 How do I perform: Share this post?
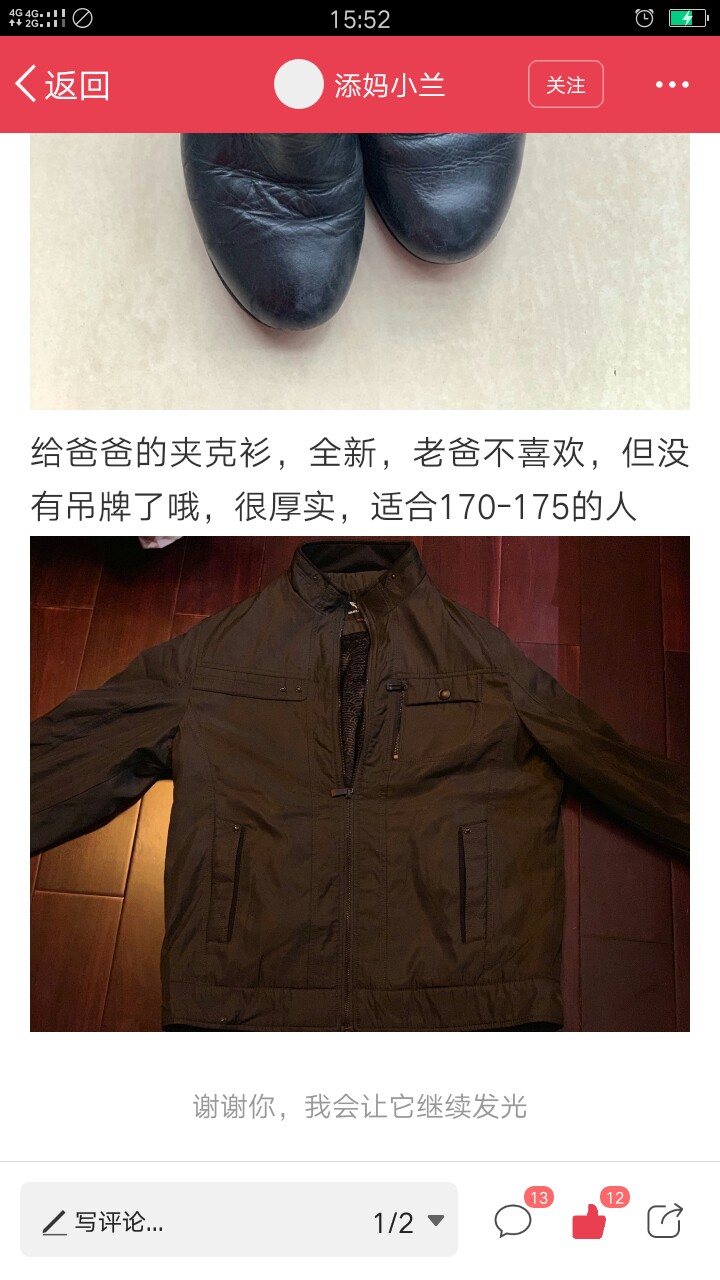tap(665, 1221)
